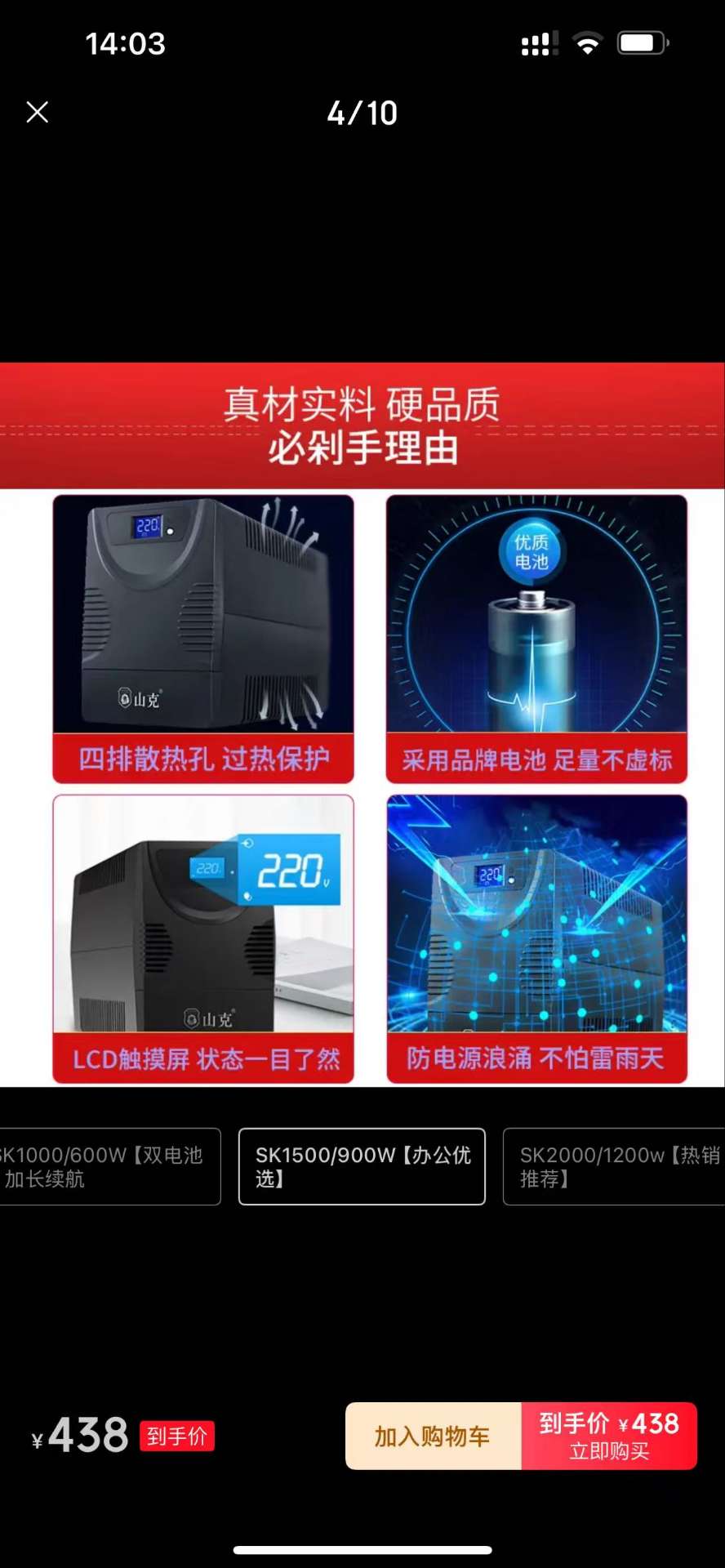Close the product image viewer
This screenshot has height=1568, width=725.
38,113
